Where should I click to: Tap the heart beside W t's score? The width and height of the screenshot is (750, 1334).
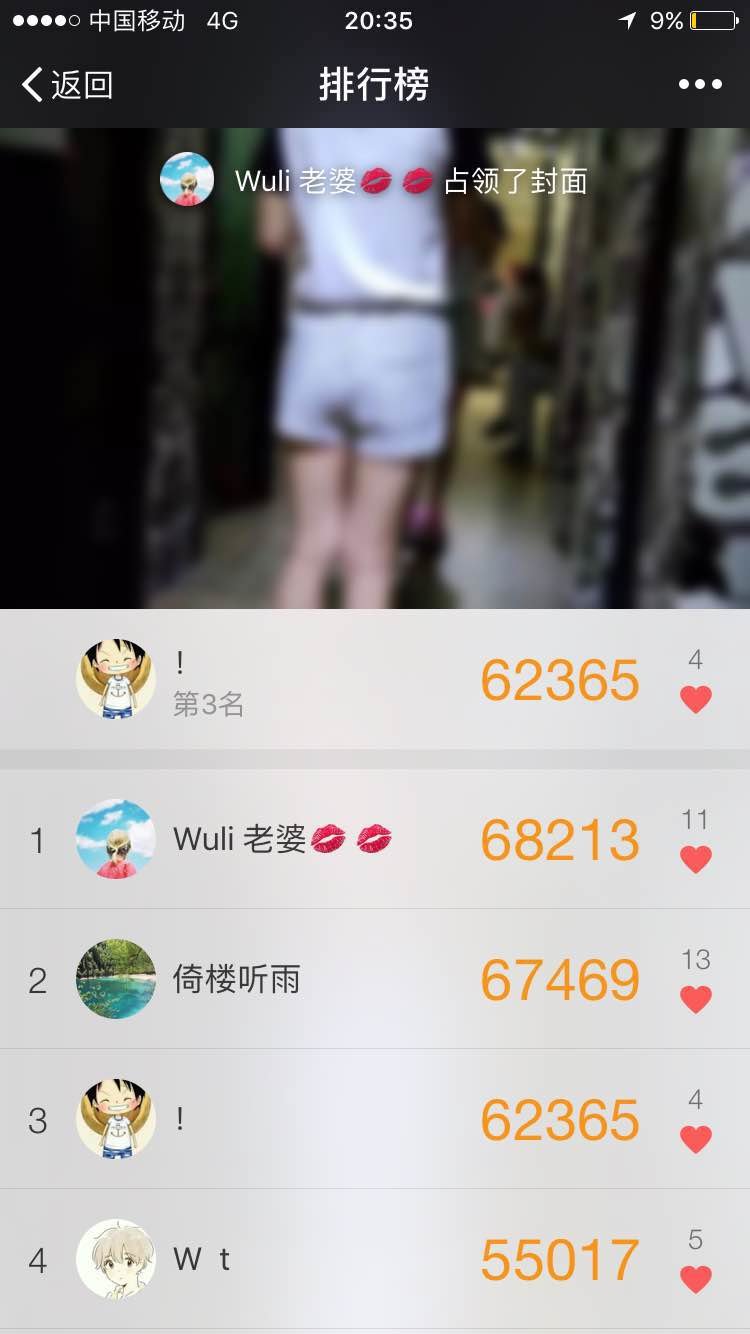point(696,1279)
